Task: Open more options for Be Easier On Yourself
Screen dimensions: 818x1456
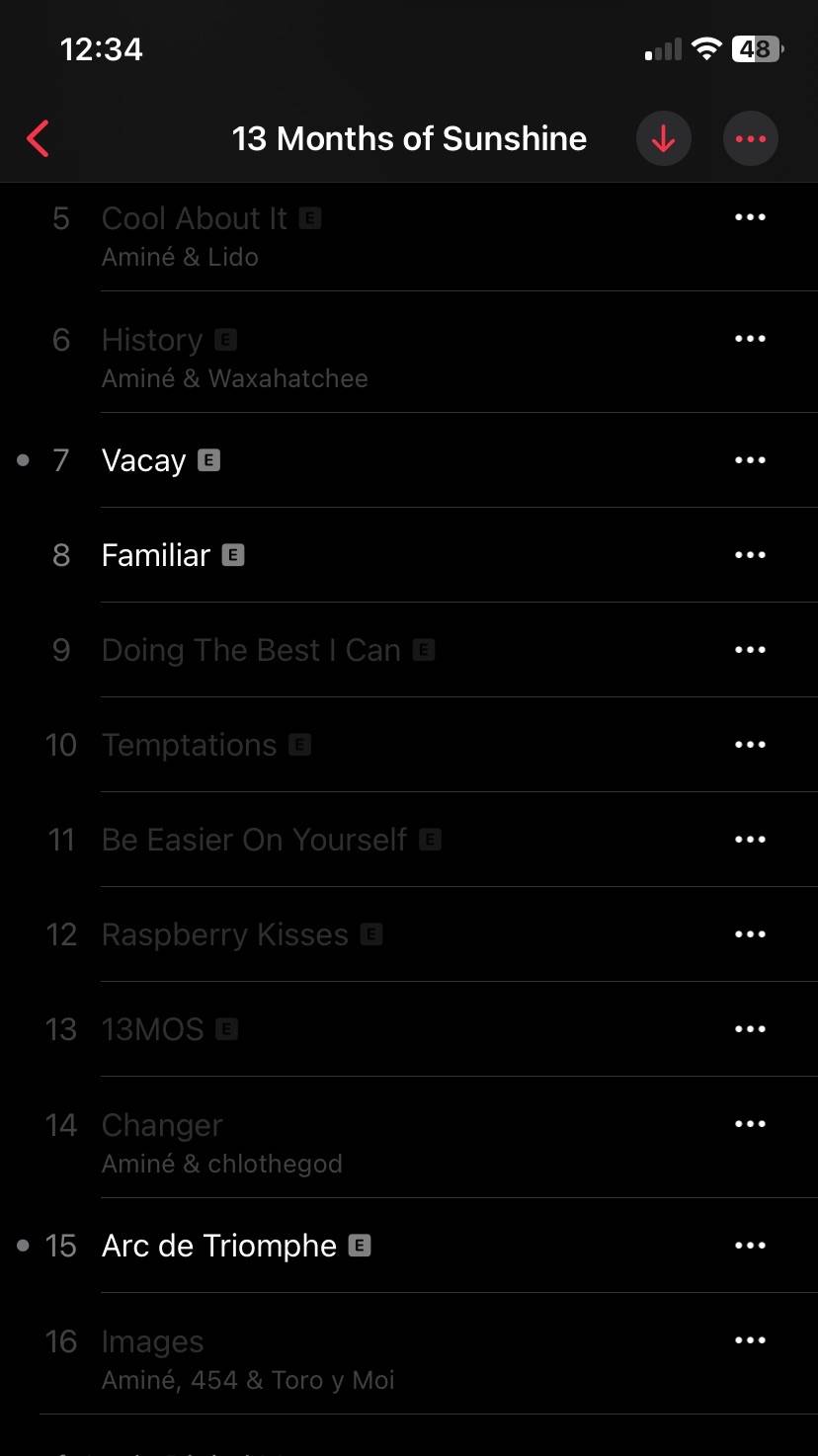Action: (x=750, y=840)
